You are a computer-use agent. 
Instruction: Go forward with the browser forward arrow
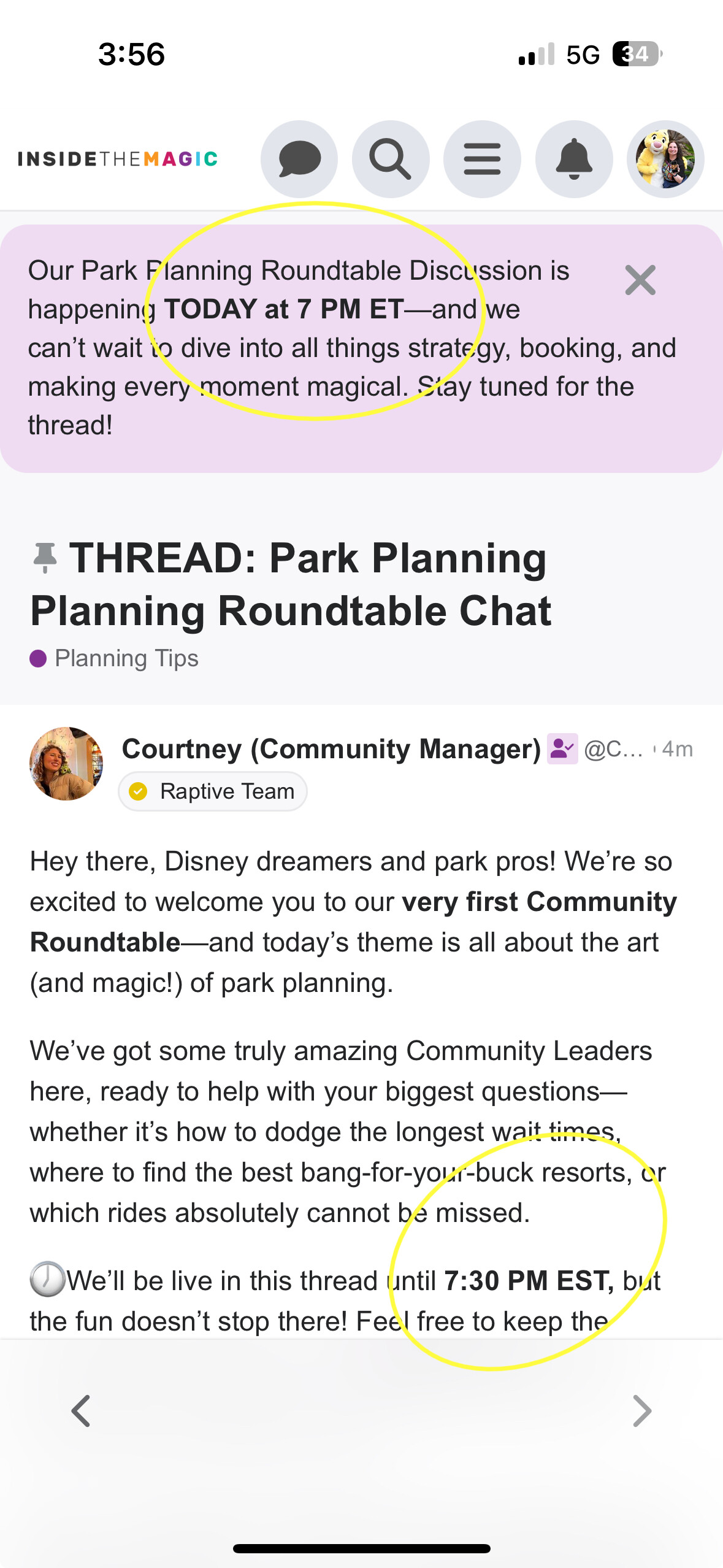642,1411
